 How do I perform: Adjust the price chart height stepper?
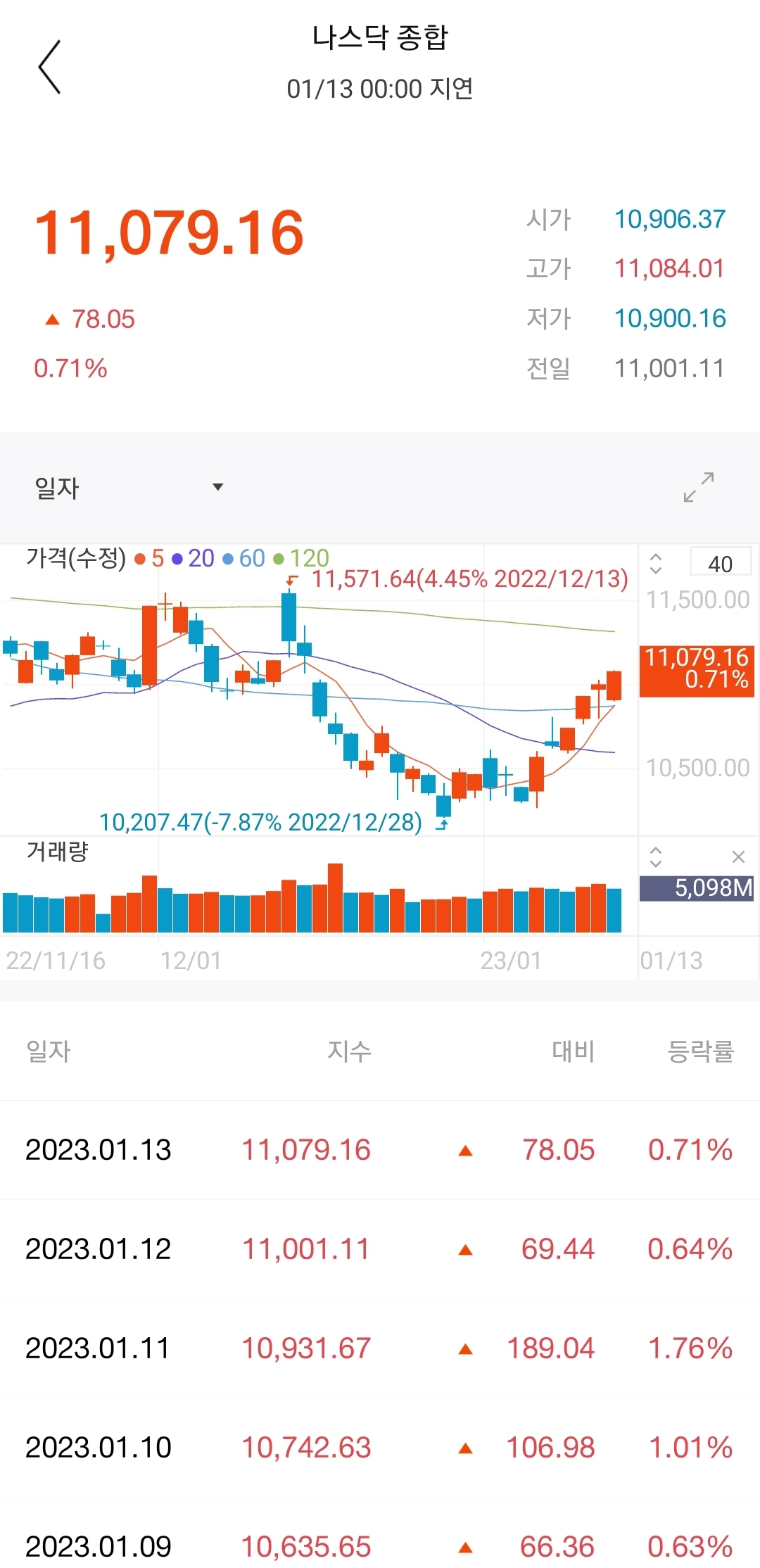tap(656, 563)
